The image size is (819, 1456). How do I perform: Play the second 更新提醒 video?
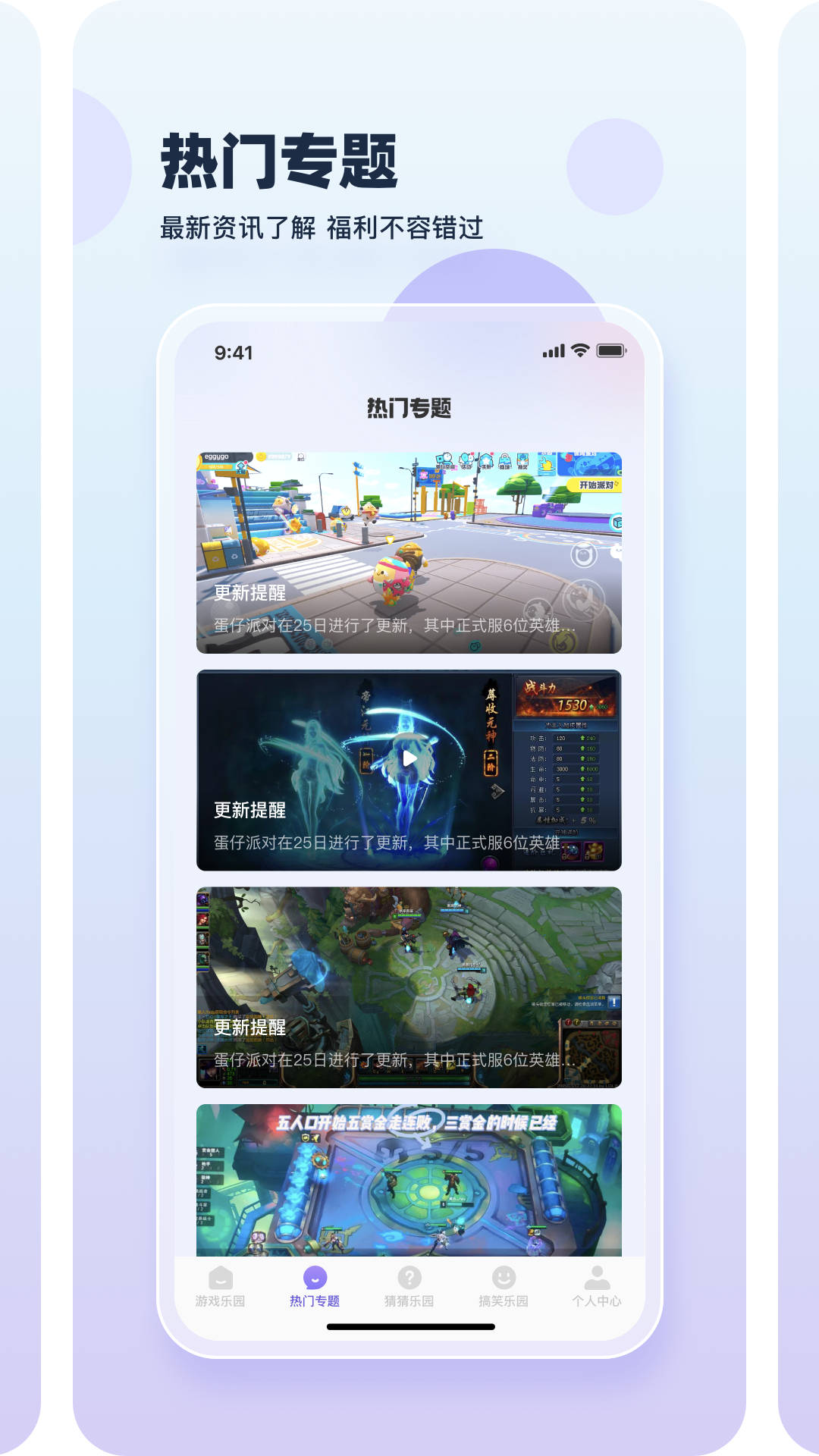coord(409,758)
